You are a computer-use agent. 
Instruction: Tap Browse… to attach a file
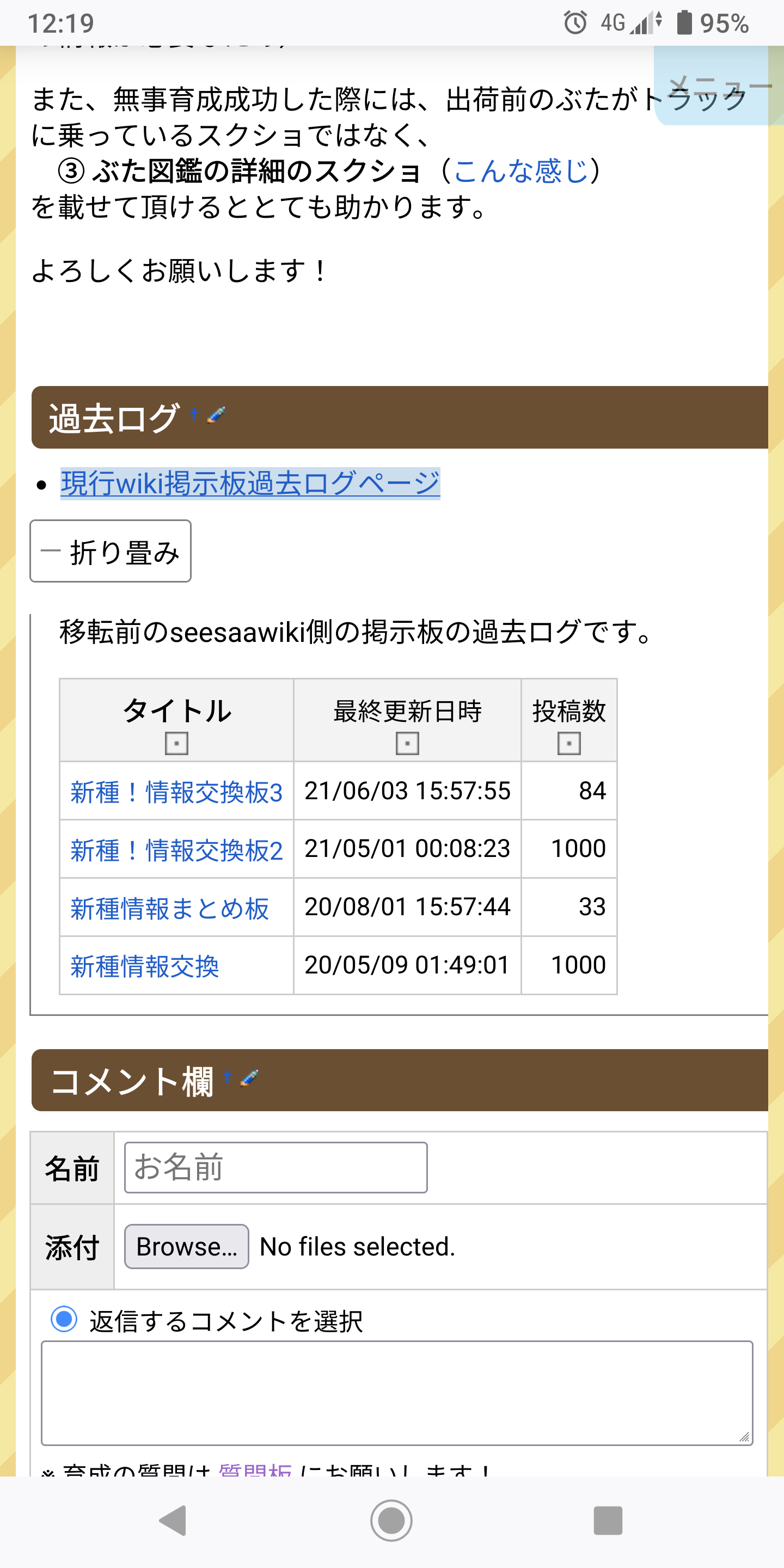click(186, 1247)
